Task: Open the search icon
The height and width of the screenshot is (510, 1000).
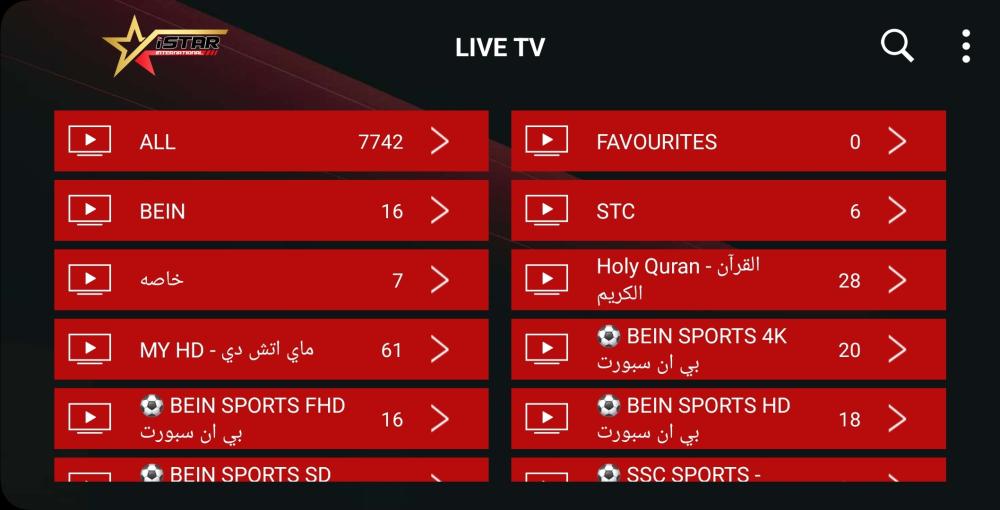Action: (896, 46)
